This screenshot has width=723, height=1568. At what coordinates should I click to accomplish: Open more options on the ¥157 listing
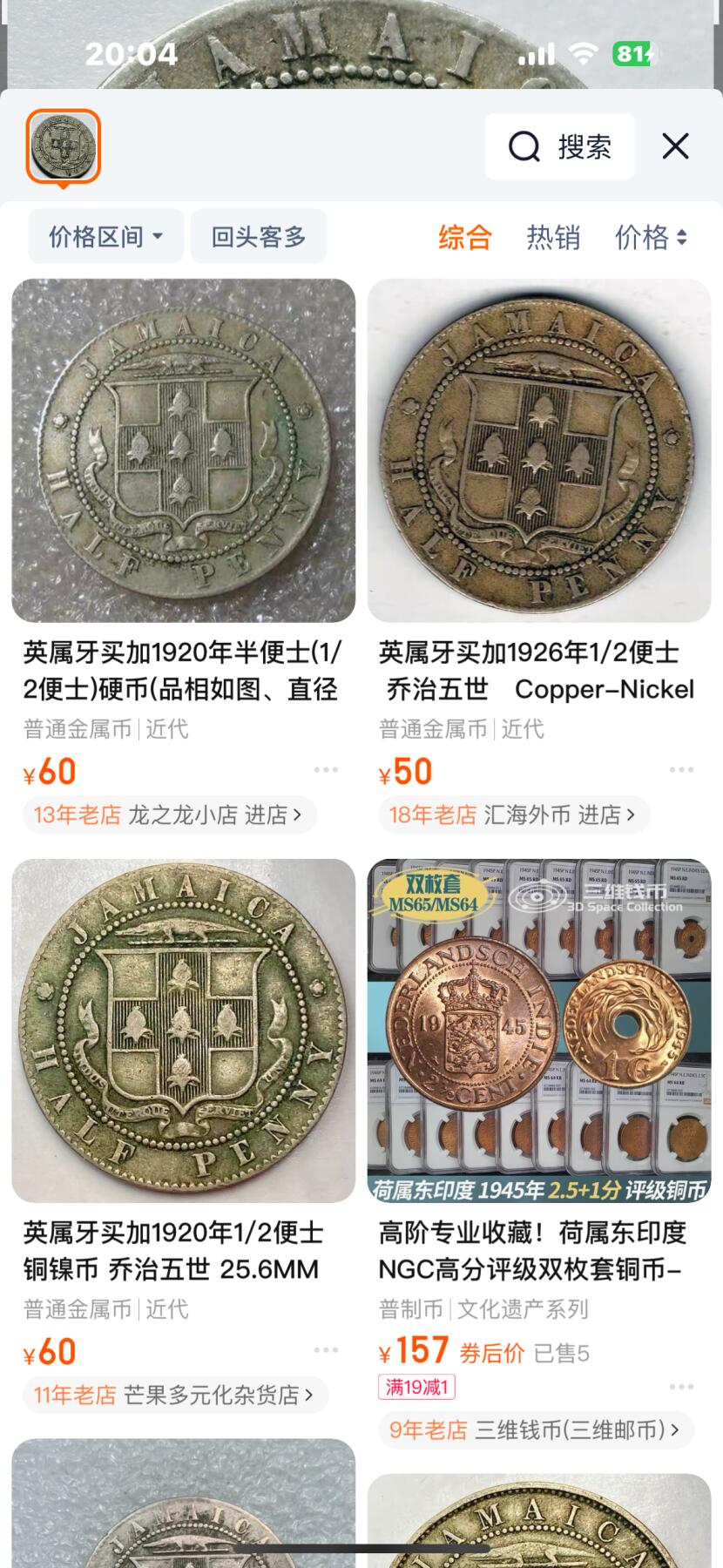[681, 1387]
